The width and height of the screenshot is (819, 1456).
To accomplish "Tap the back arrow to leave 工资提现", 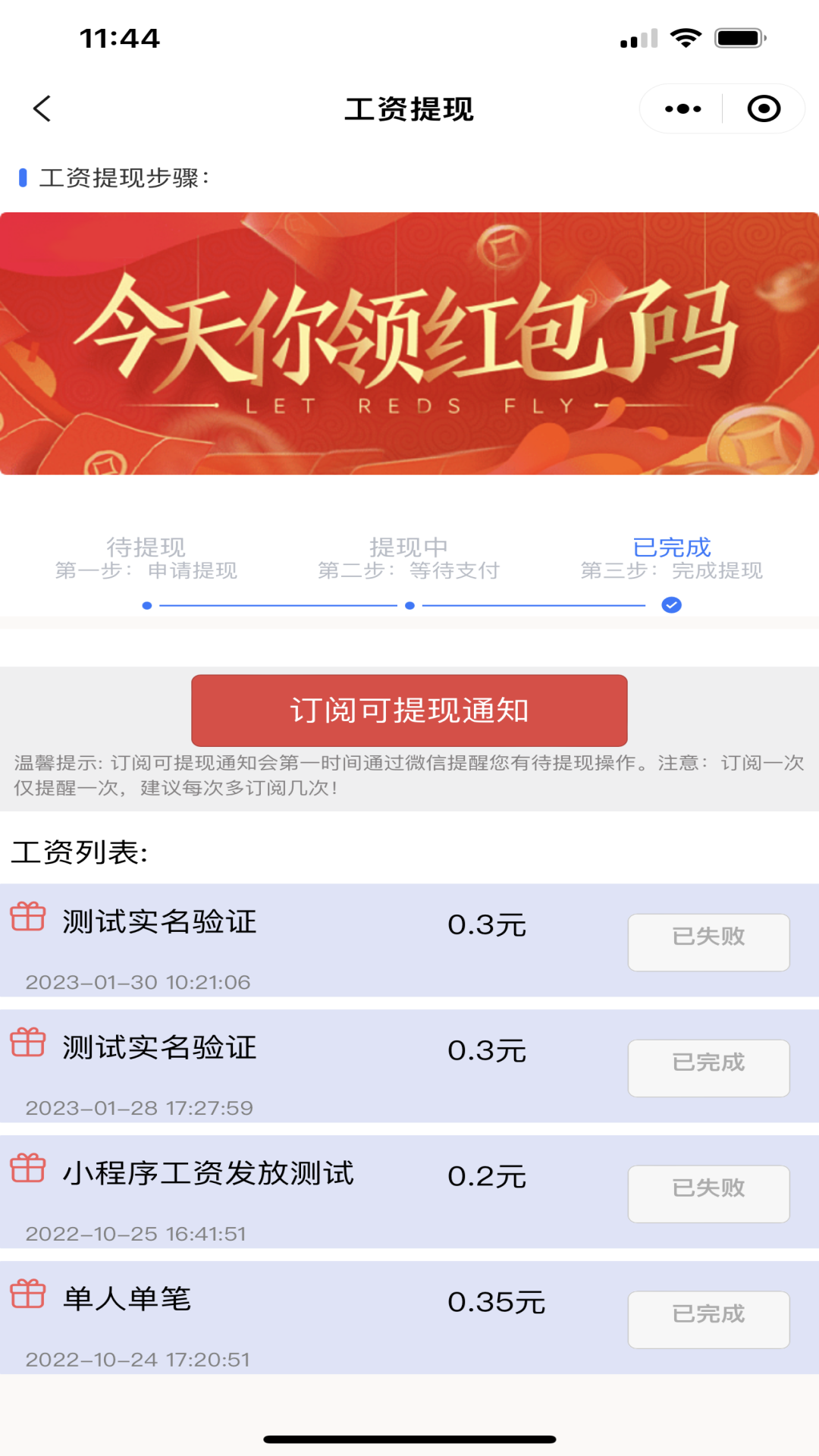I will click(43, 108).
